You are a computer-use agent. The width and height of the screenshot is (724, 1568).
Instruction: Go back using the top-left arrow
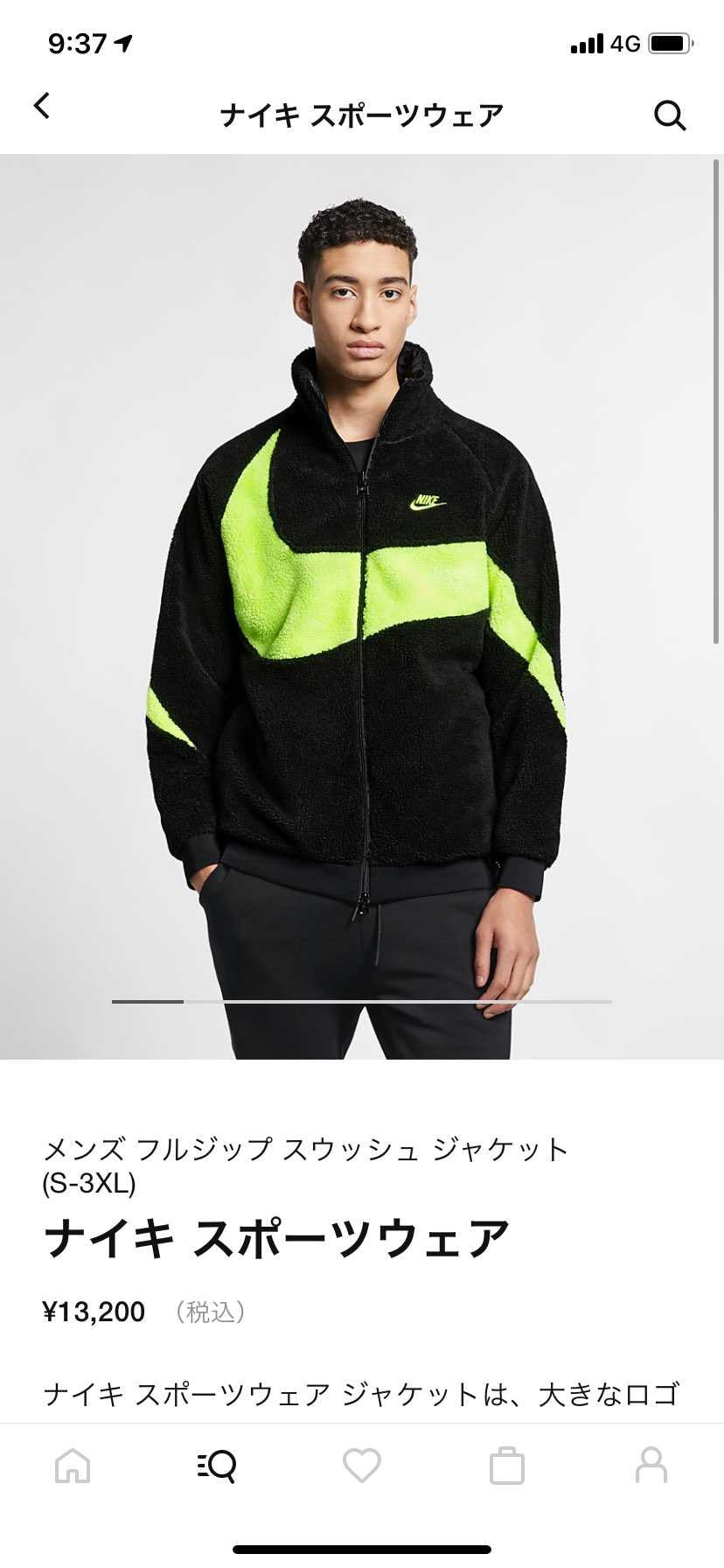click(42, 106)
